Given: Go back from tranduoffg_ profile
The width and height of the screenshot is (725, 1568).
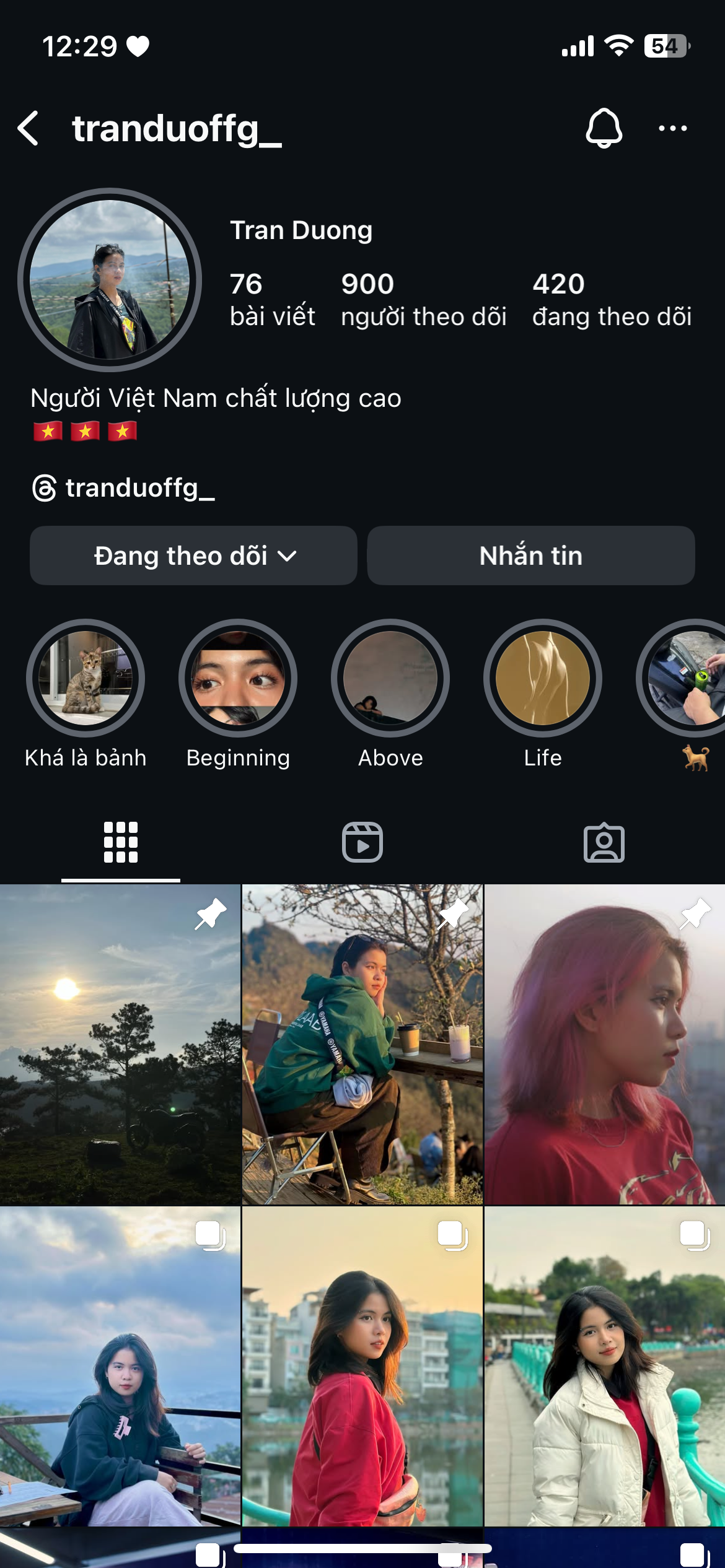Looking at the screenshot, I should click(29, 129).
